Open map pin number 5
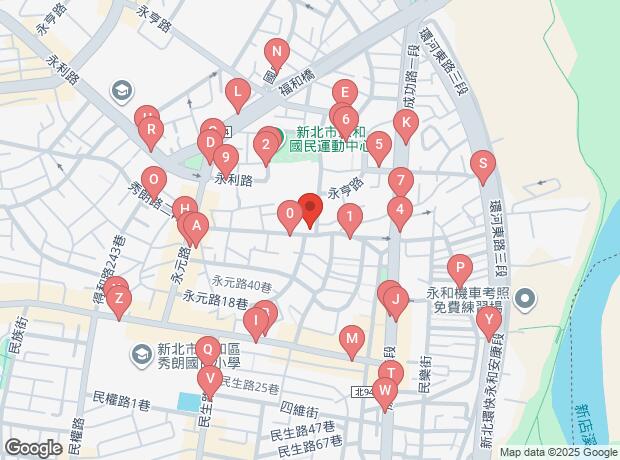The width and height of the screenshot is (620, 460). [378, 145]
